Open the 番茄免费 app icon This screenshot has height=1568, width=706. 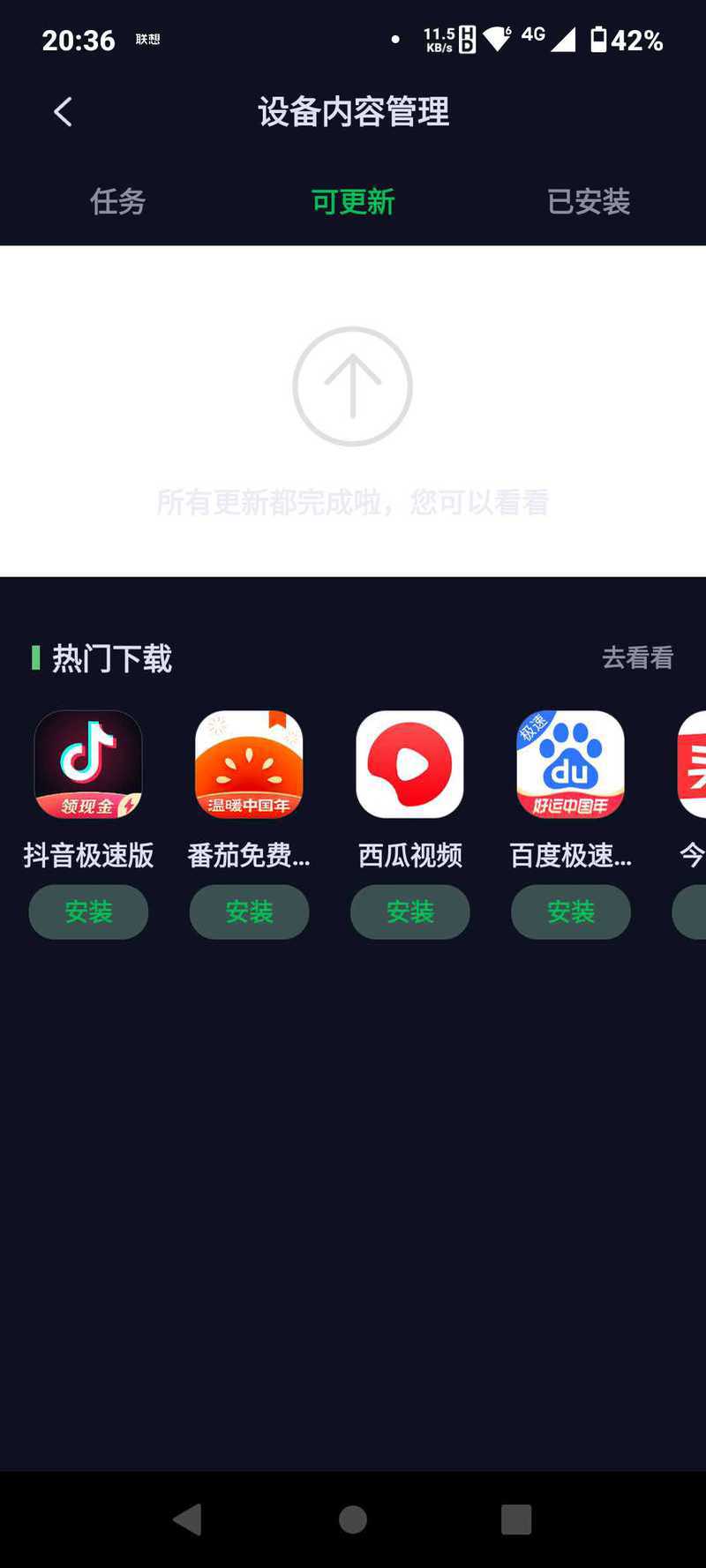(x=249, y=764)
